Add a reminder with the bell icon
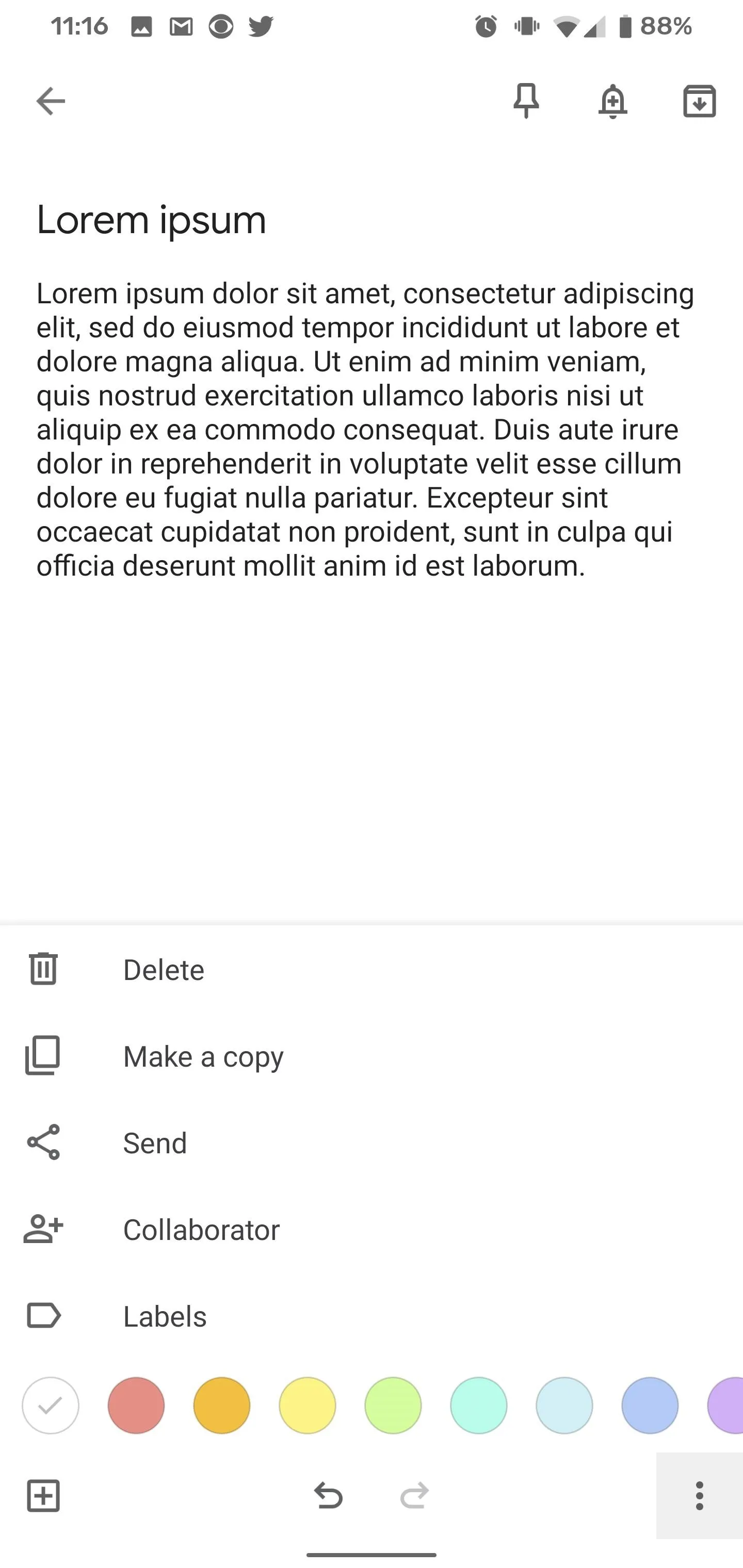 pos(612,101)
